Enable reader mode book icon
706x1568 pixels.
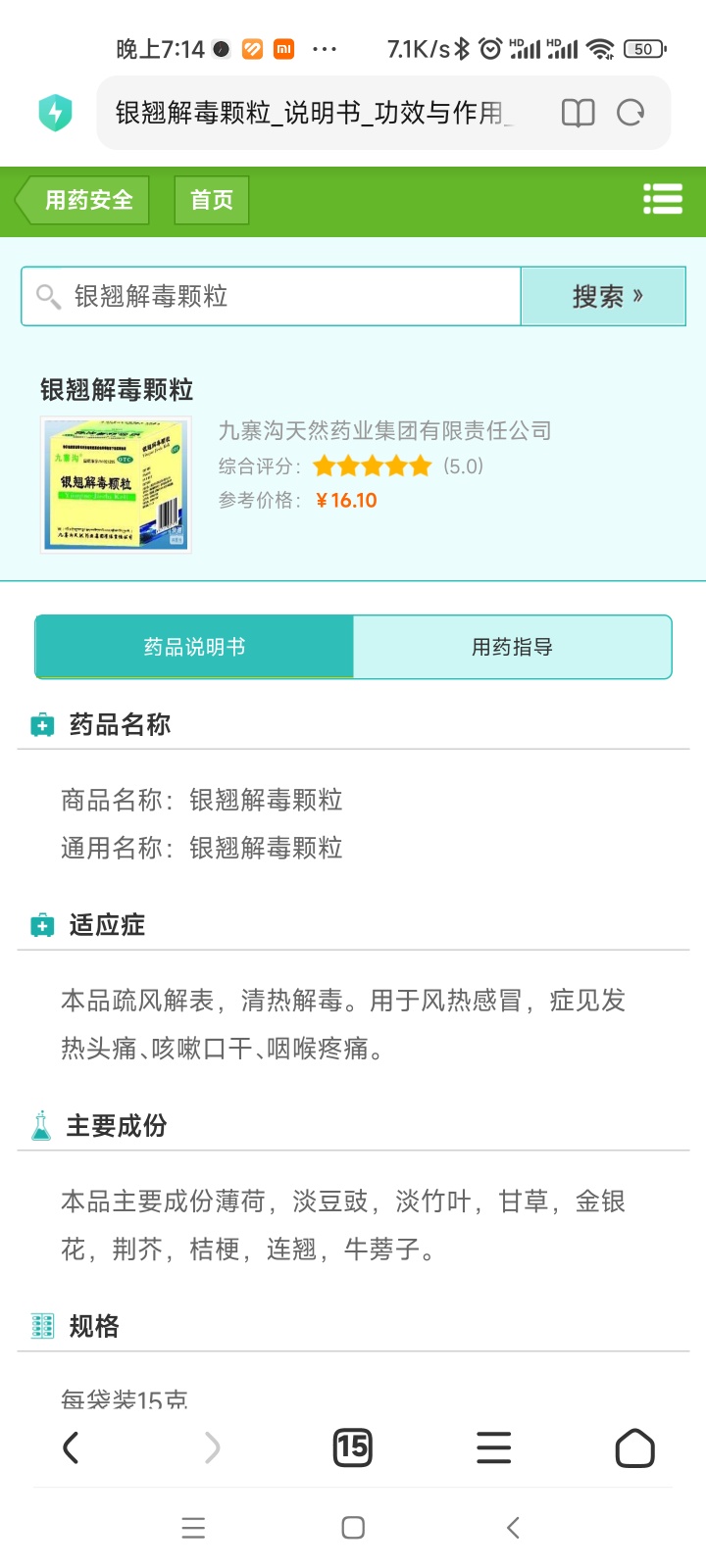(578, 113)
